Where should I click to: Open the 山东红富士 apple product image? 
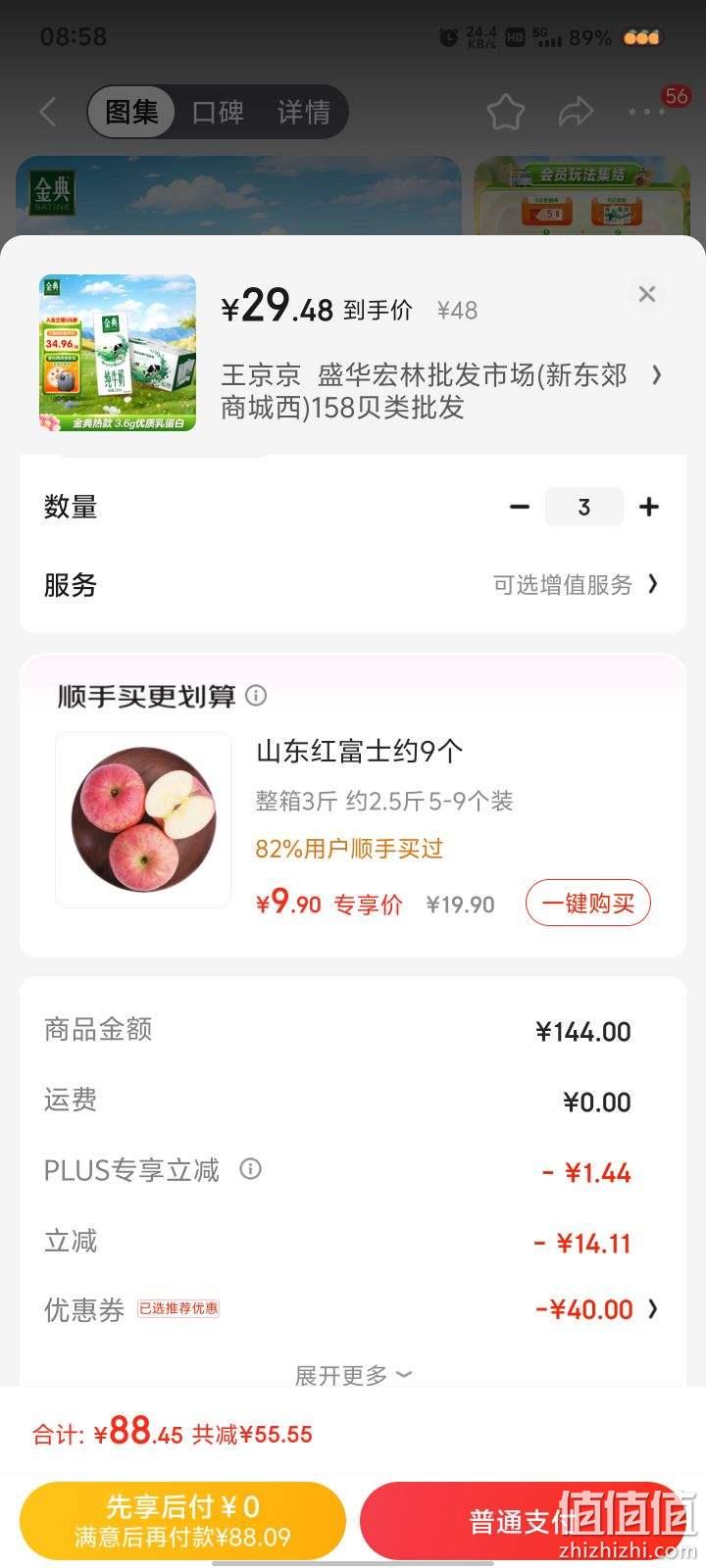coord(143,819)
